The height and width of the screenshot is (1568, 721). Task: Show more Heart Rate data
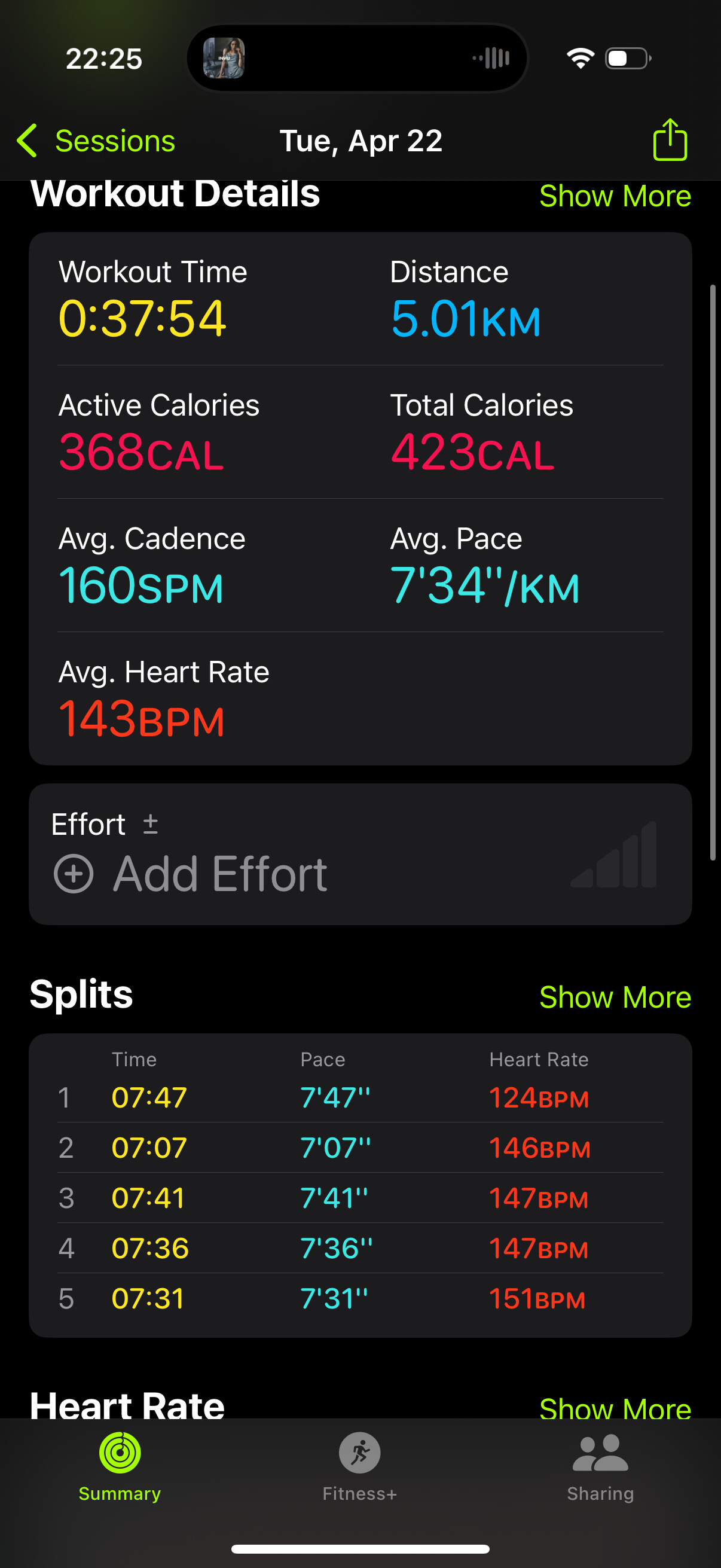(615, 1407)
